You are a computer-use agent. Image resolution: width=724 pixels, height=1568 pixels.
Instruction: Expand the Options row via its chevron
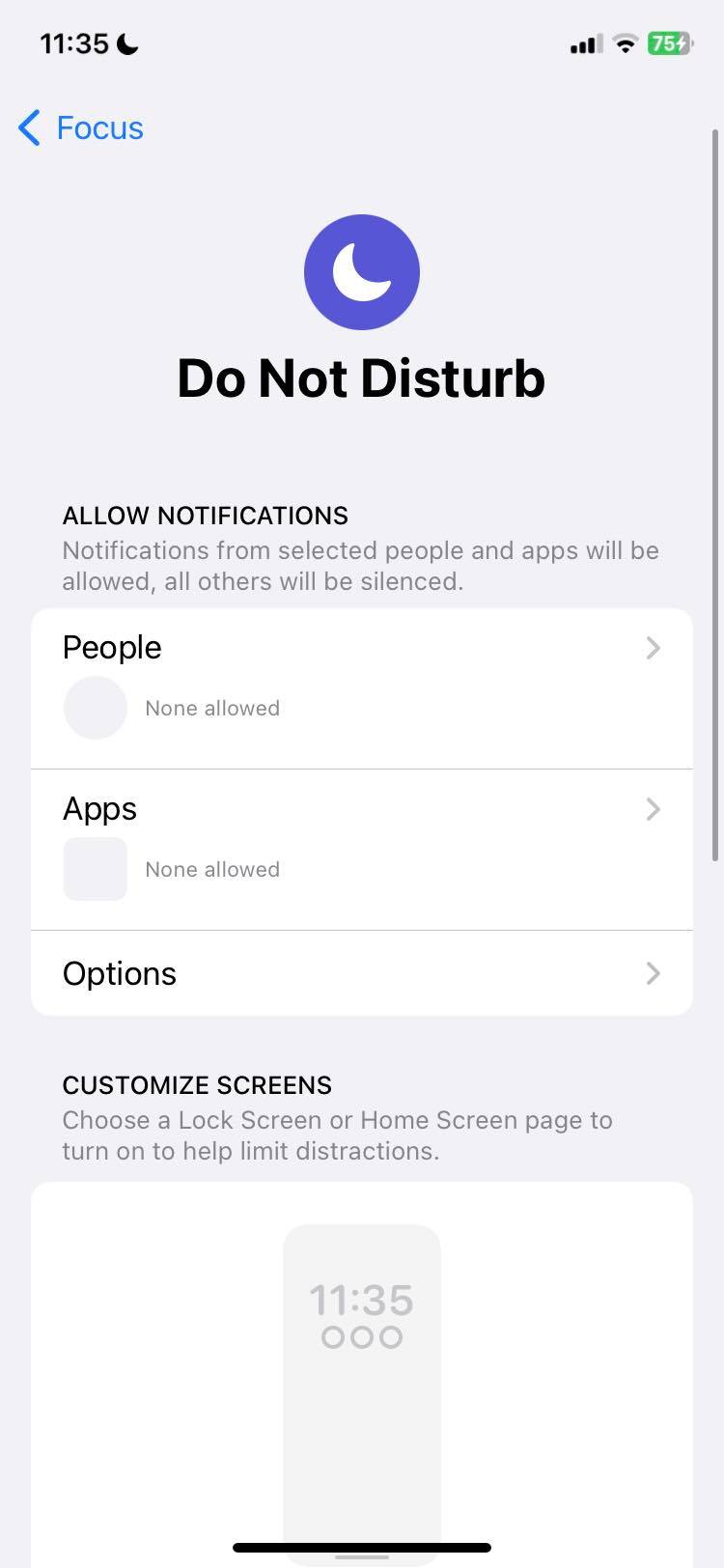point(654,973)
